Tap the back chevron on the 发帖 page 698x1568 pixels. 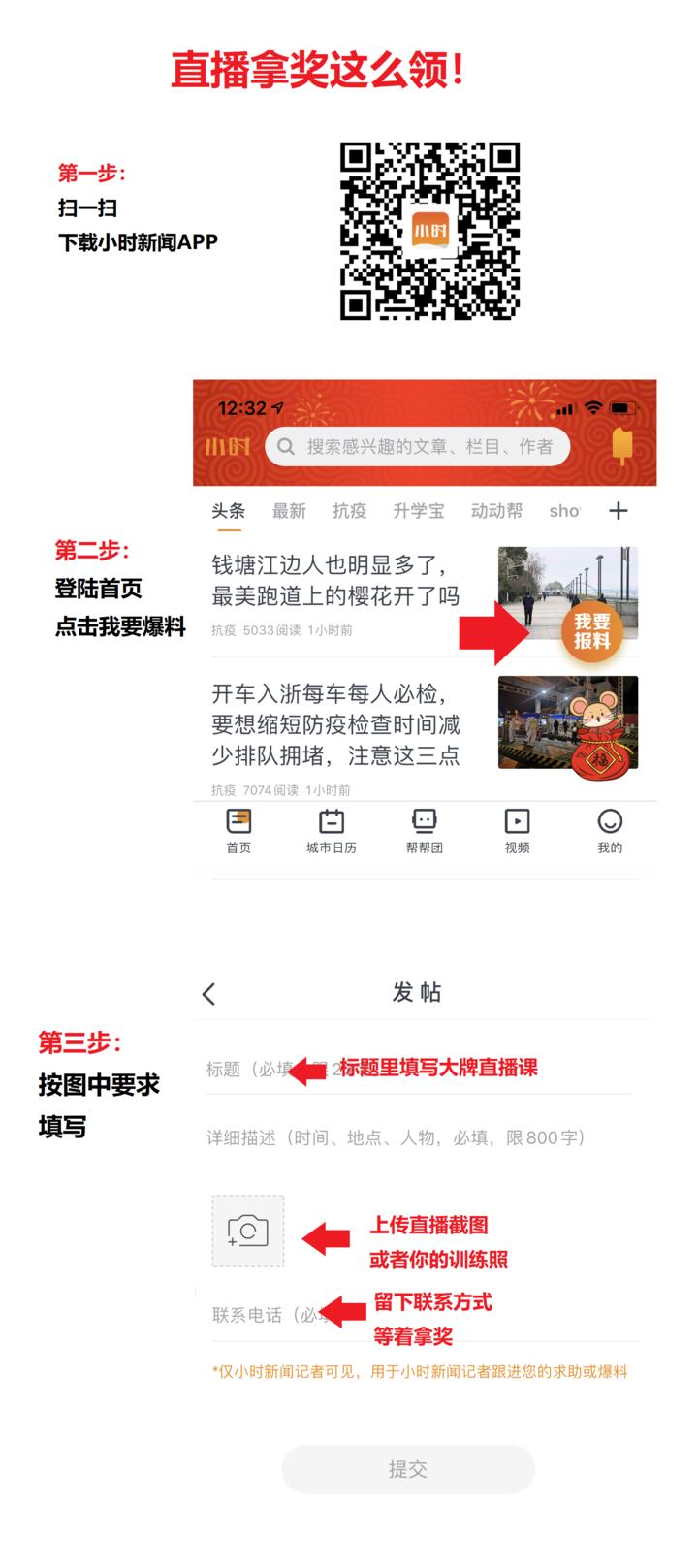click(x=209, y=992)
